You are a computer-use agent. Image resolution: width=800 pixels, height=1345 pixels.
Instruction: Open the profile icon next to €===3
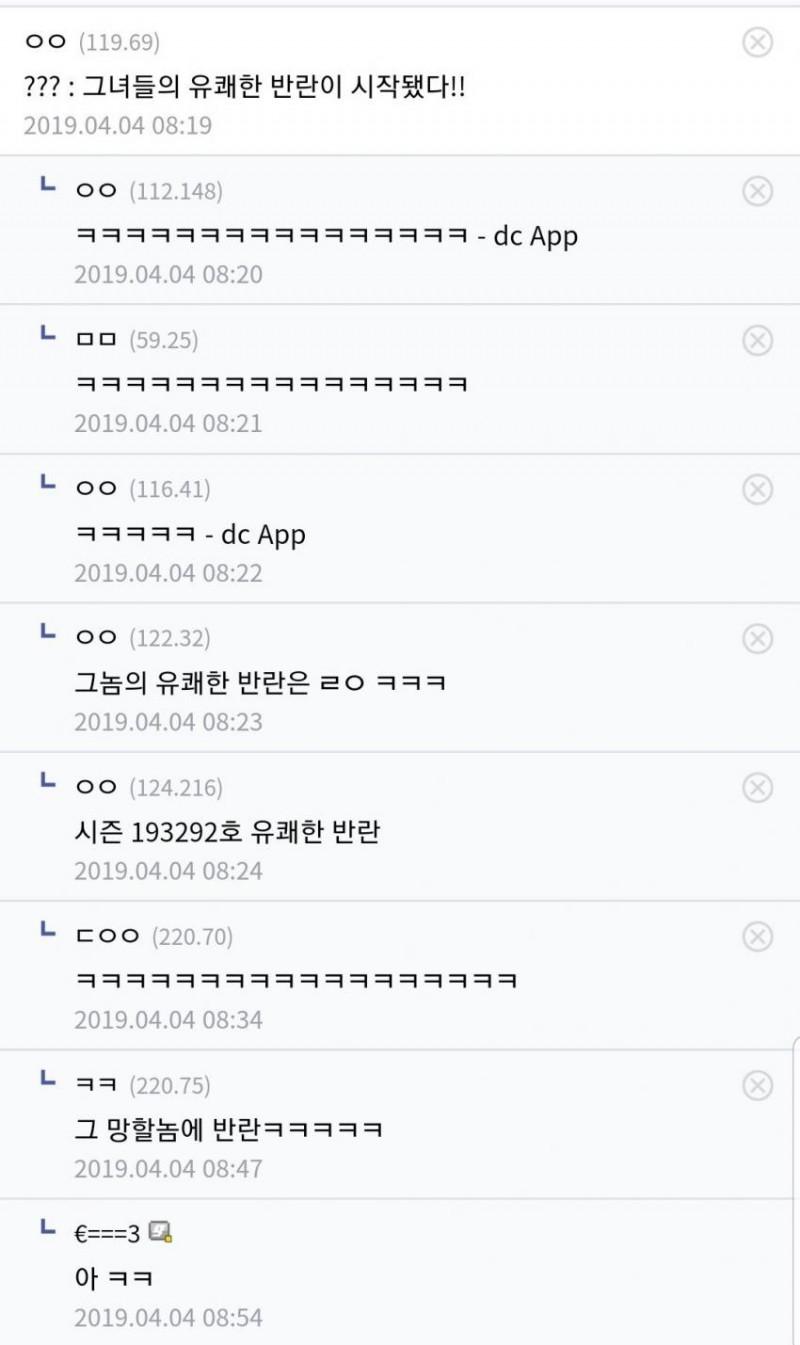click(160, 1233)
